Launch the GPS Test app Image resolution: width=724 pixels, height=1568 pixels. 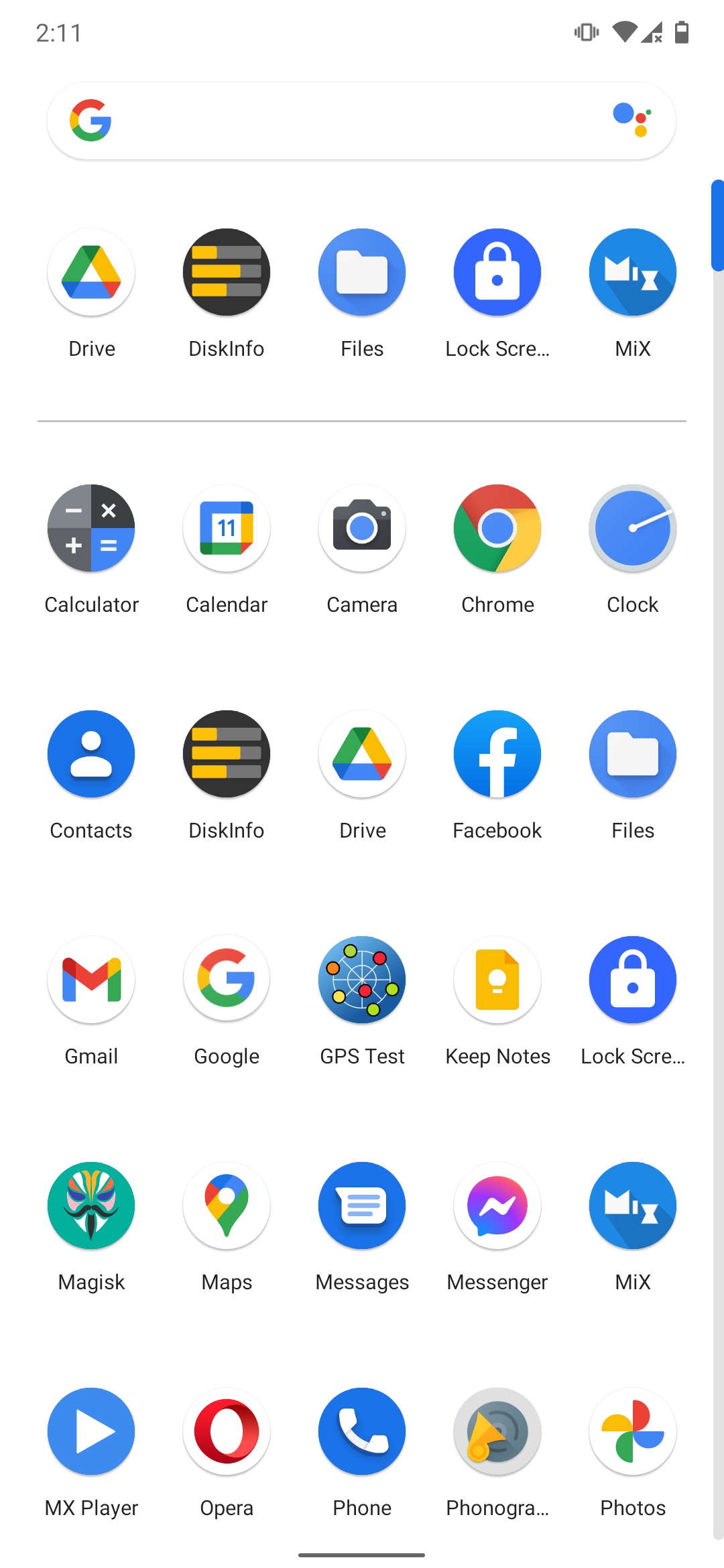tap(362, 980)
